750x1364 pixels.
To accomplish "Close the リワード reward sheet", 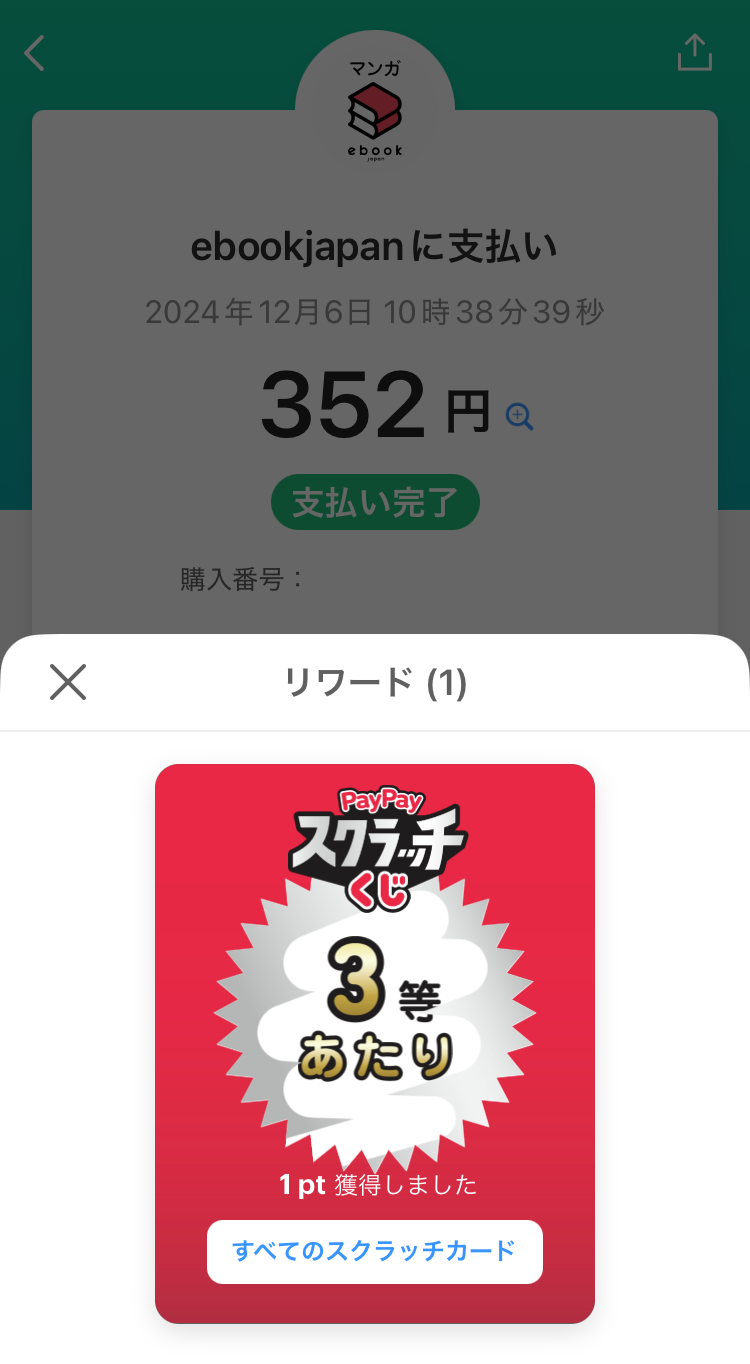I will [68, 682].
